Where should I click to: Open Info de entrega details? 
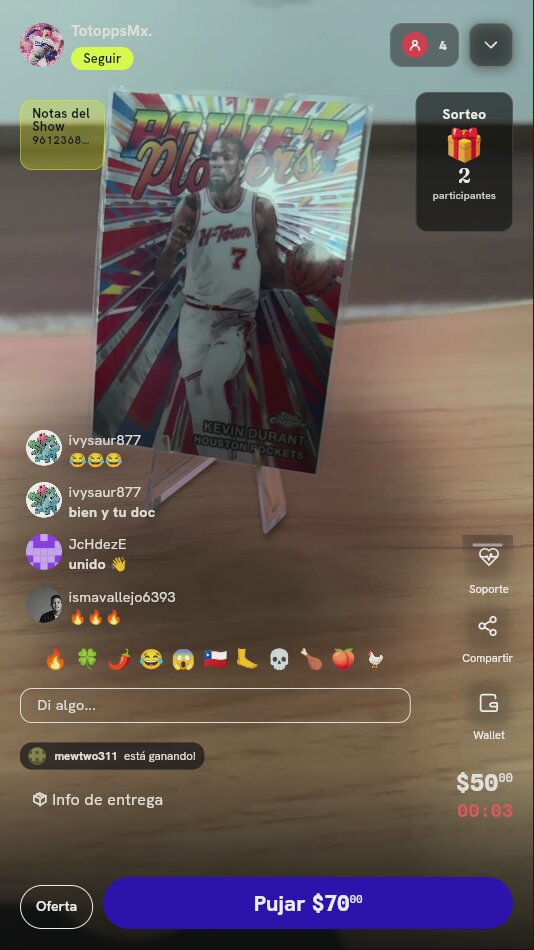point(98,800)
